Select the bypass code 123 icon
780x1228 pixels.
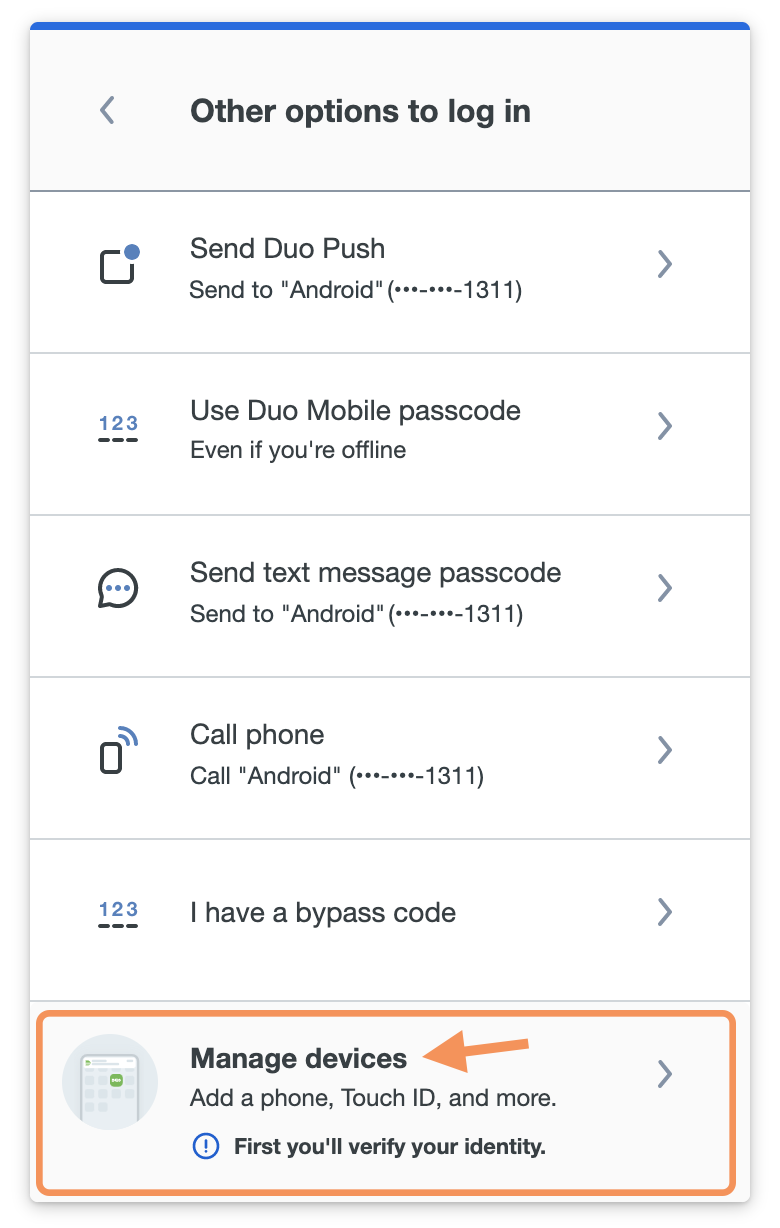click(117, 911)
